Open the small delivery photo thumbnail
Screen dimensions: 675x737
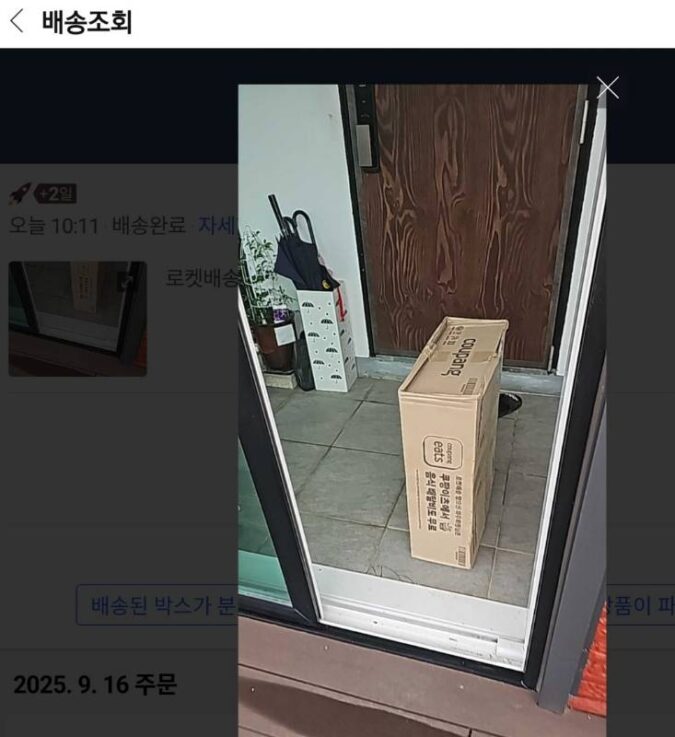(x=78, y=318)
